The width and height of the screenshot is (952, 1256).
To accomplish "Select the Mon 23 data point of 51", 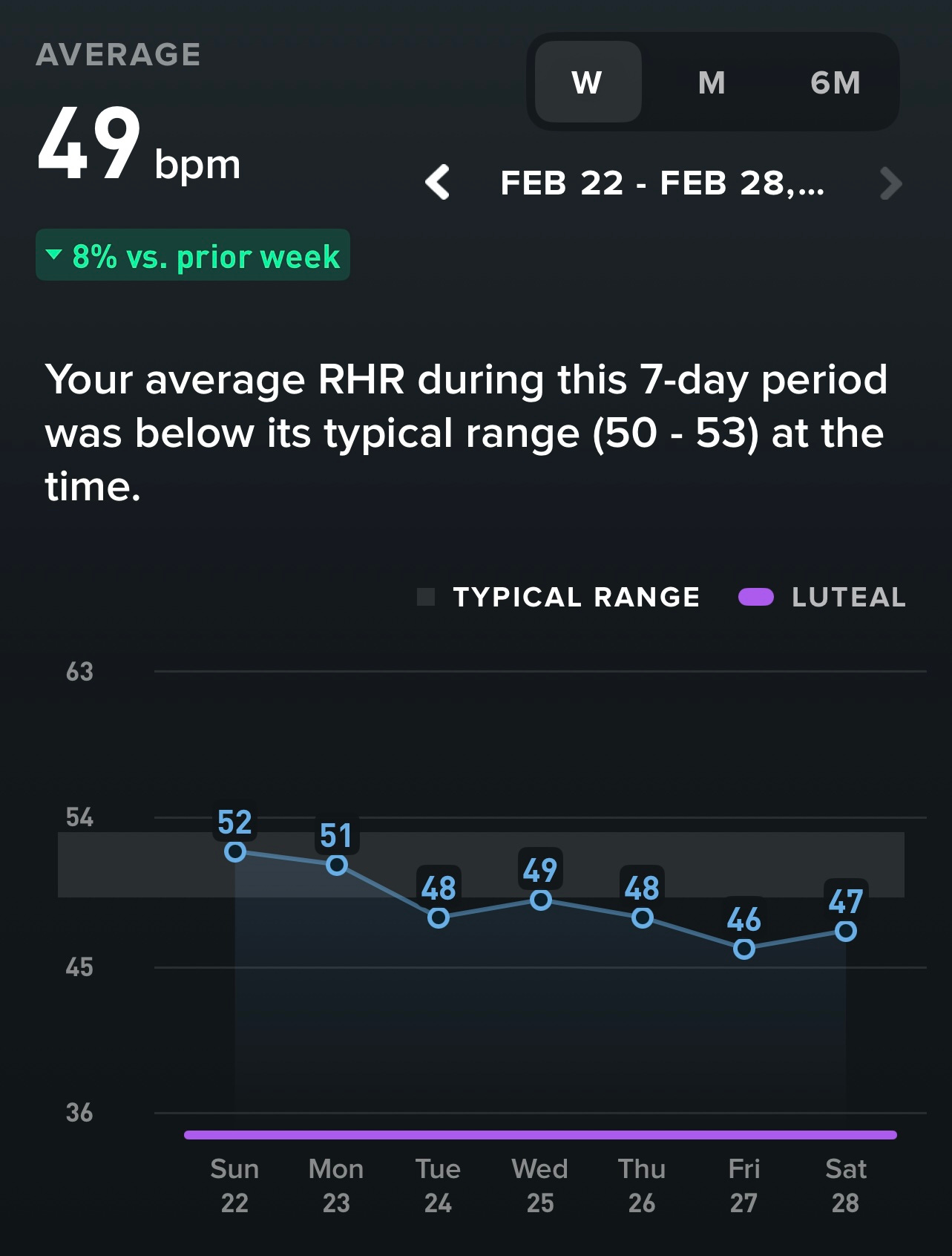I will [x=337, y=865].
